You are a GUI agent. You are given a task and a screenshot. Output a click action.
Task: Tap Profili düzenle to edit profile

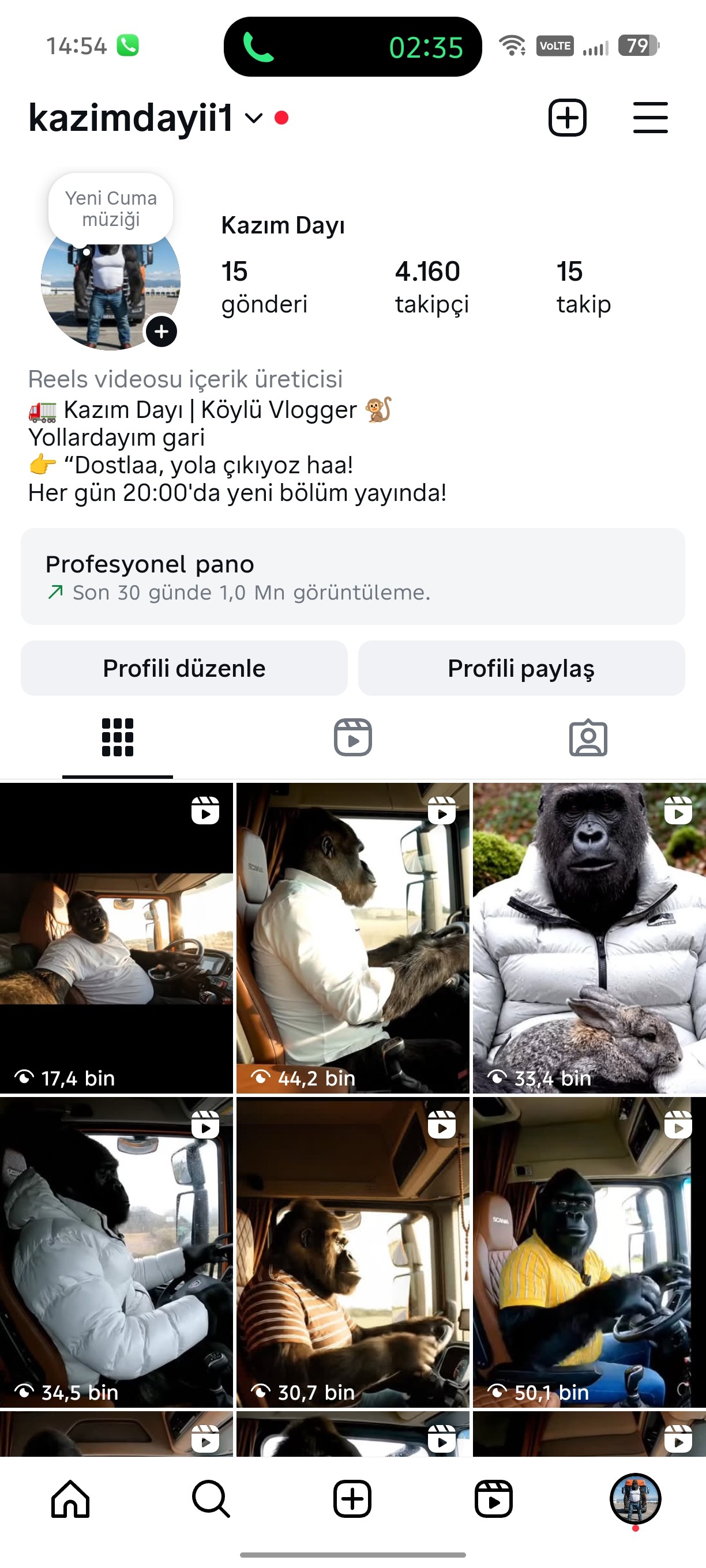click(184, 668)
